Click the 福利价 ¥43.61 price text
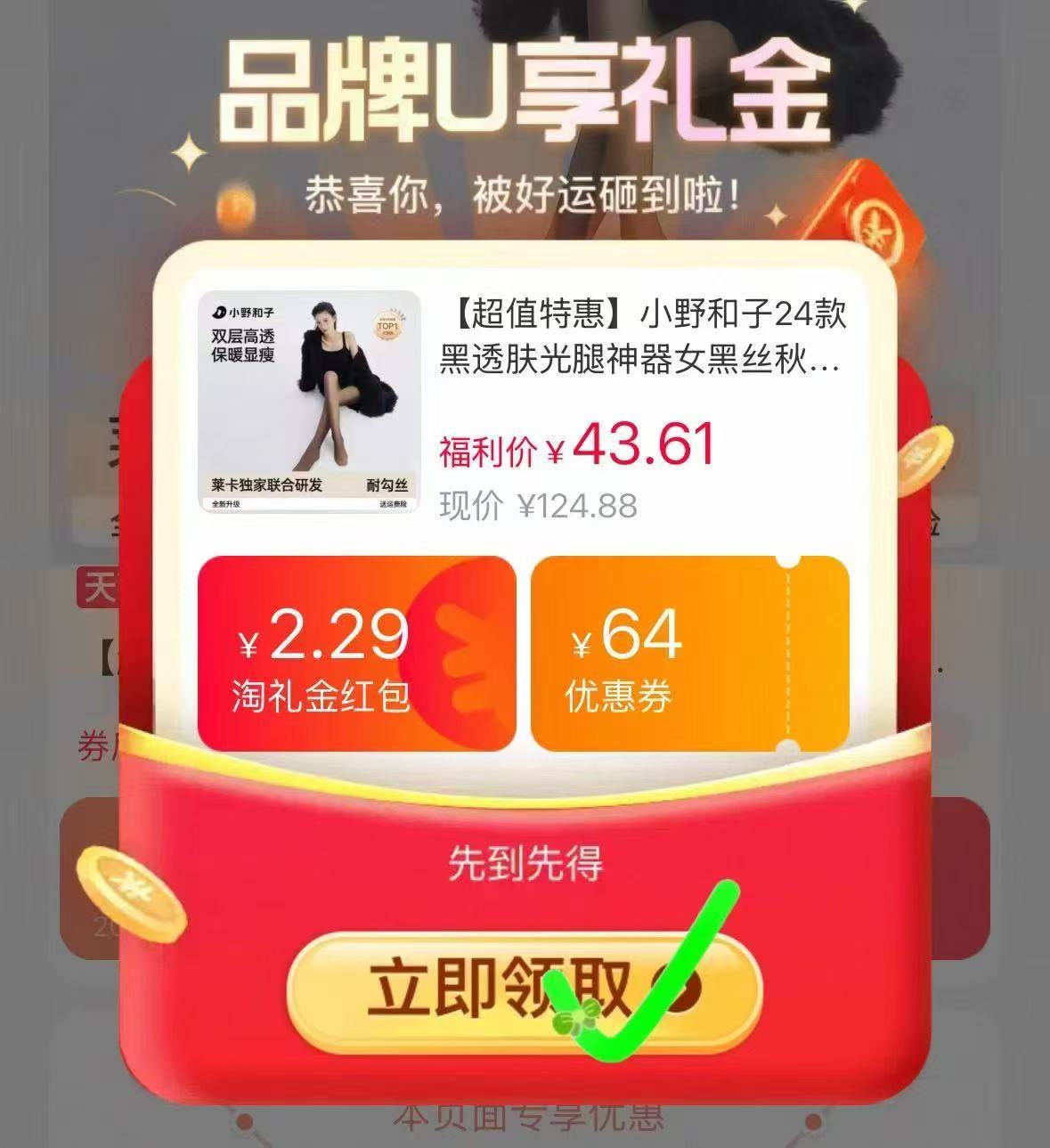Viewport: 1050px width, 1148px height. [574, 446]
